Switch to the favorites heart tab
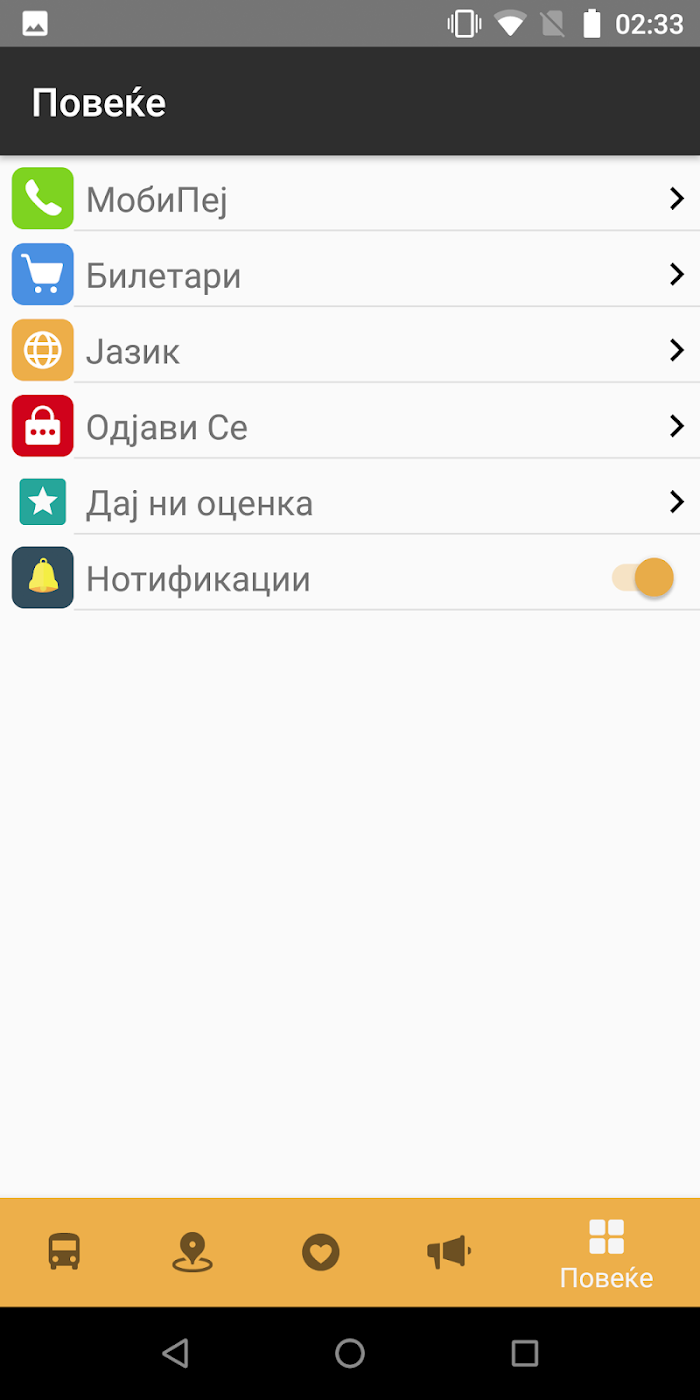This screenshot has width=700, height=1400. (320, 1252)
